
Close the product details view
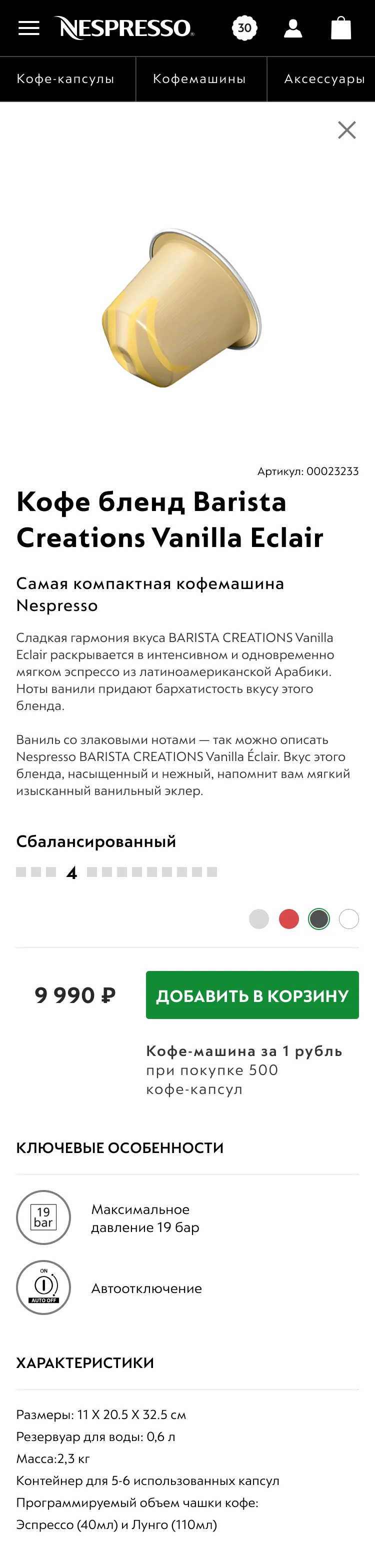[346, 129]
